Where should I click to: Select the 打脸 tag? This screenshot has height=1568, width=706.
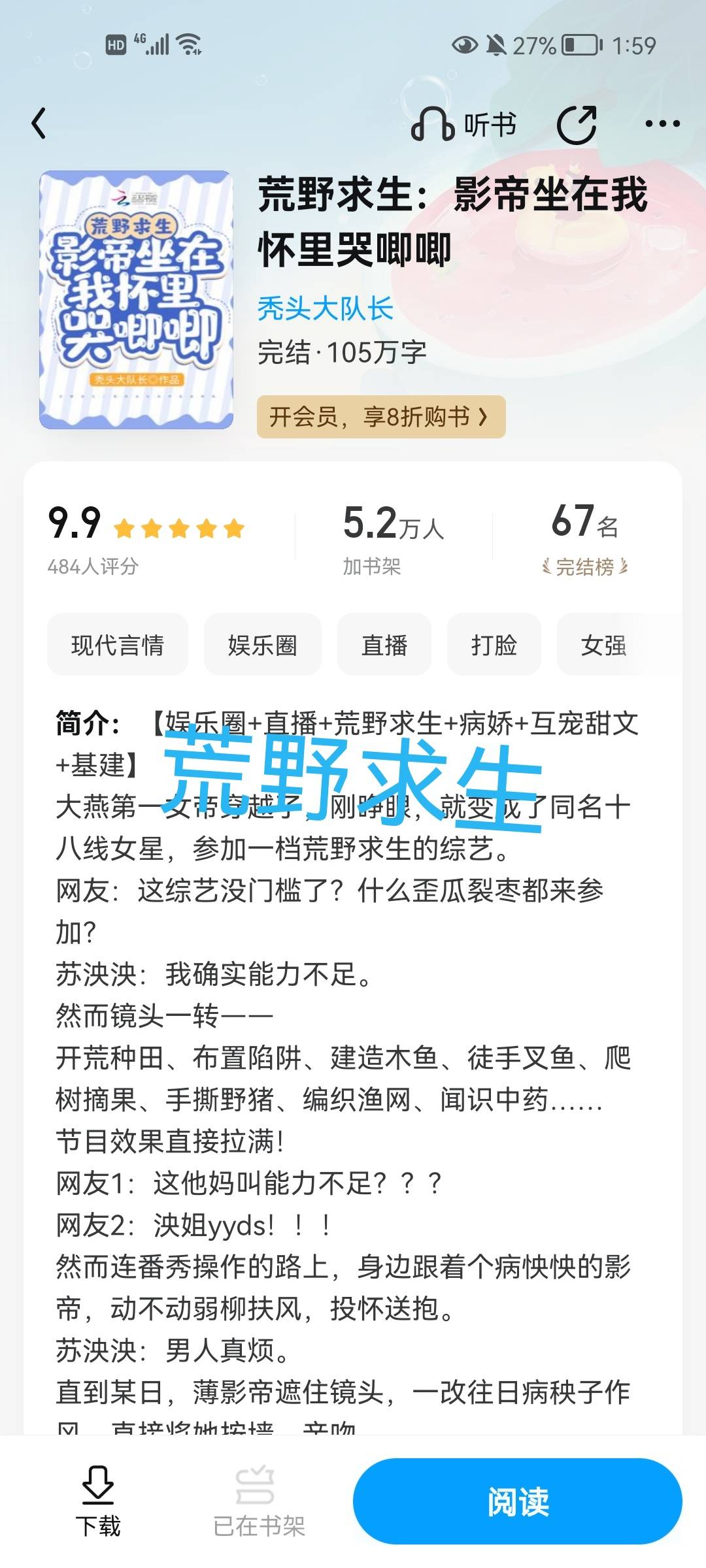tap(494, 644)
